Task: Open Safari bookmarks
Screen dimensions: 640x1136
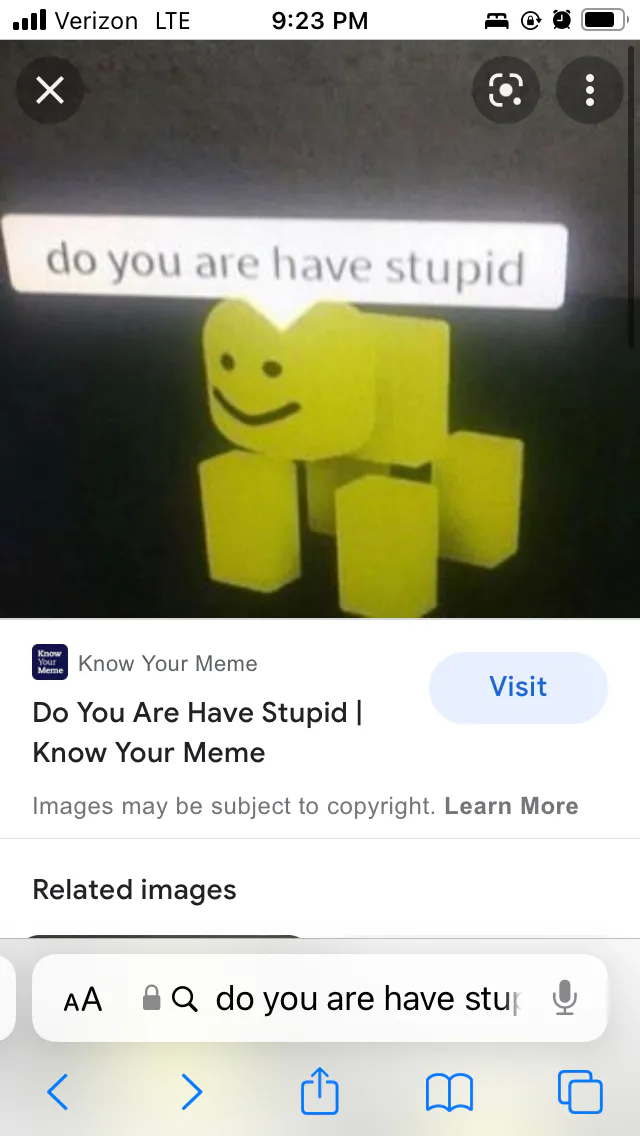Action: click(449, 1092)
